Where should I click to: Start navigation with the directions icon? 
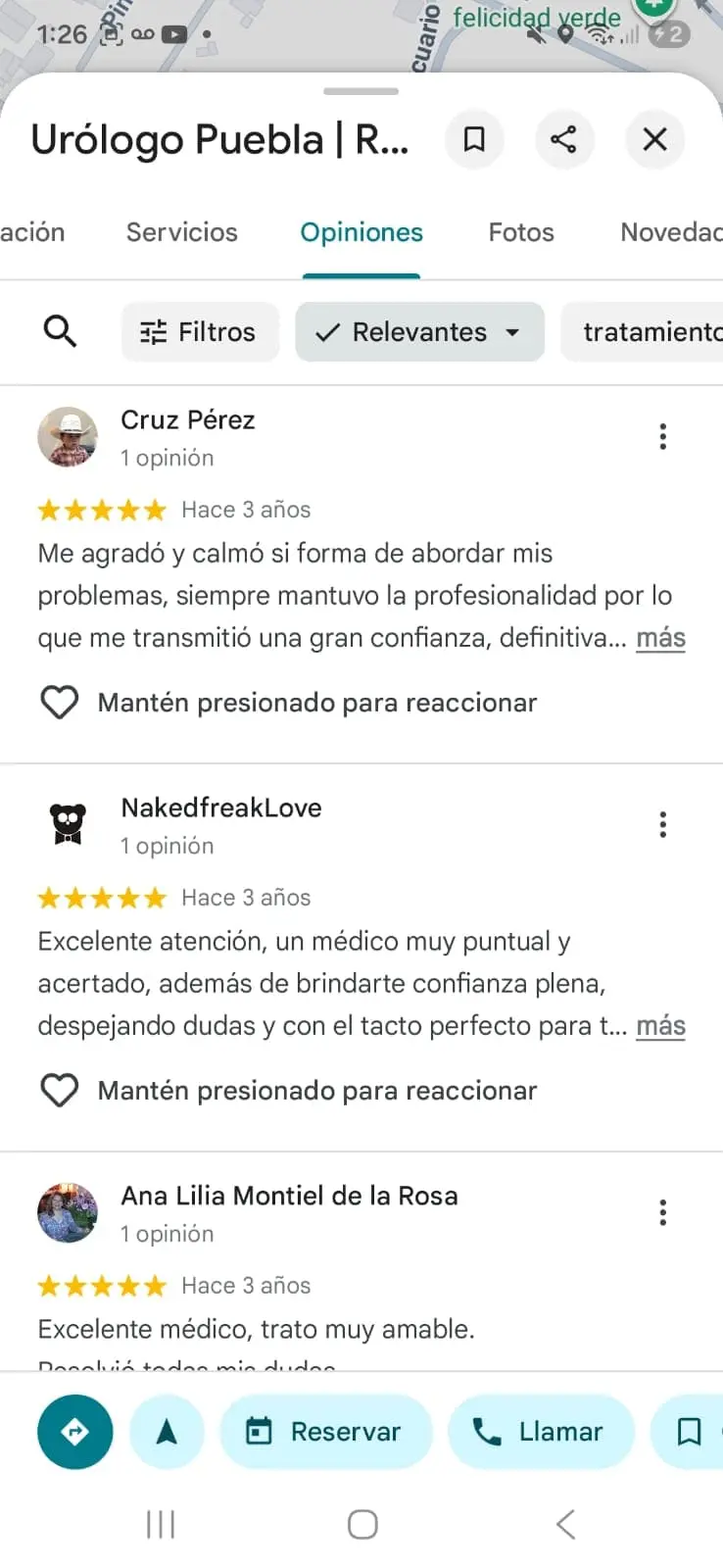(x=74, y=1432)
